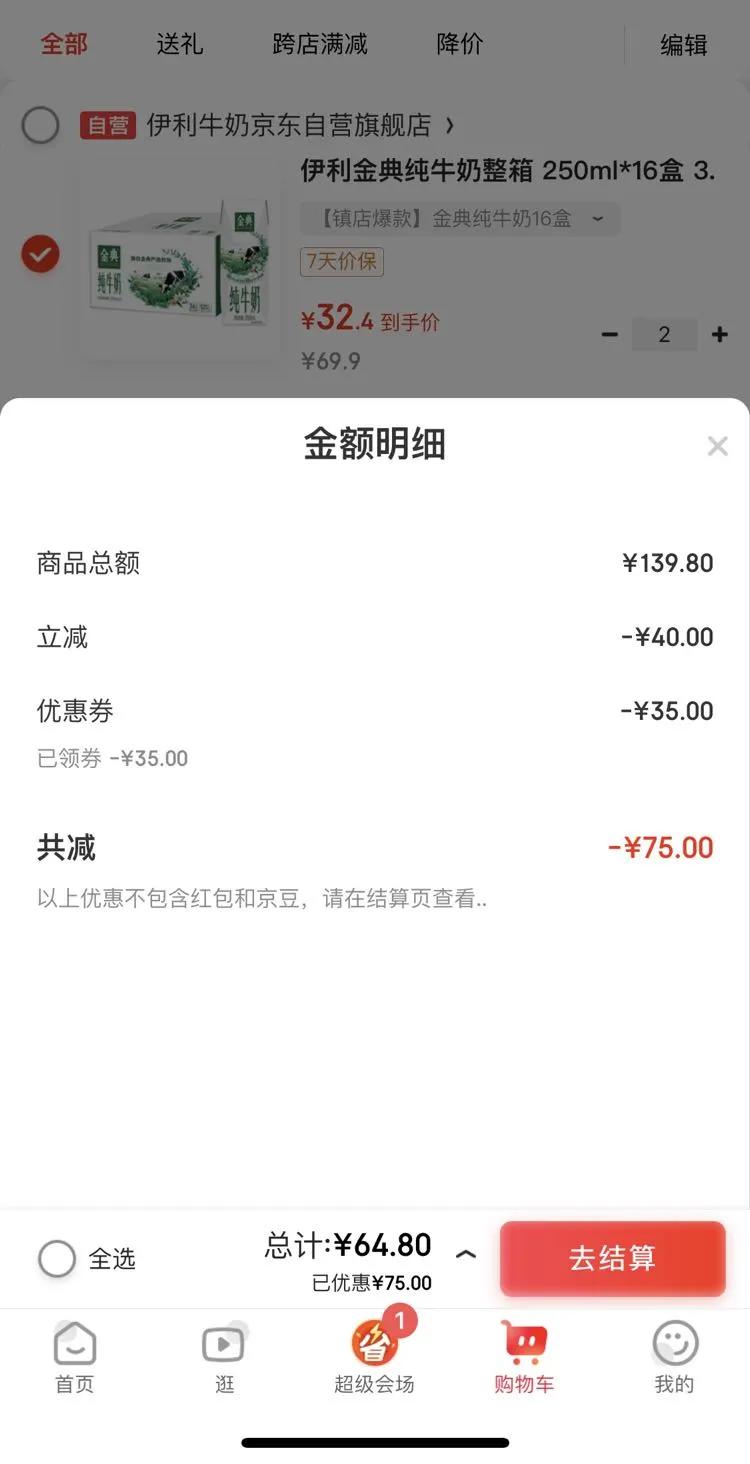Toggle the 全选 checkbox
Screen dimensions: 750x1464
(x=57, y=1258)
